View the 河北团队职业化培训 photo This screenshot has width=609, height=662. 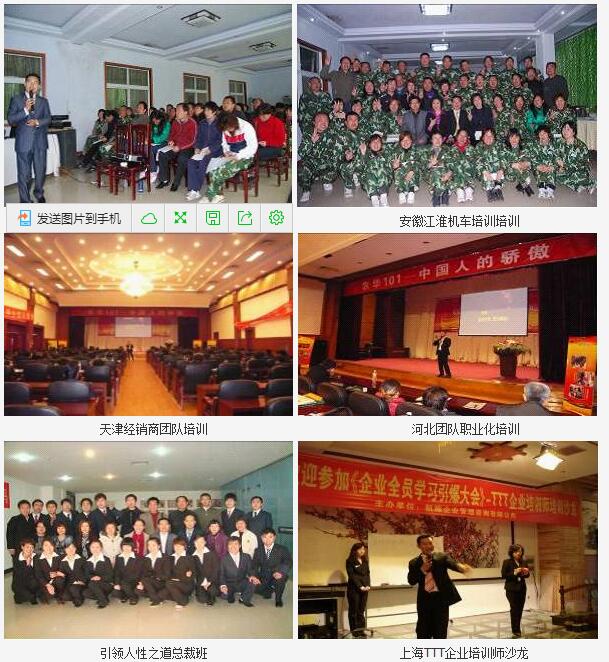[447, 325]
